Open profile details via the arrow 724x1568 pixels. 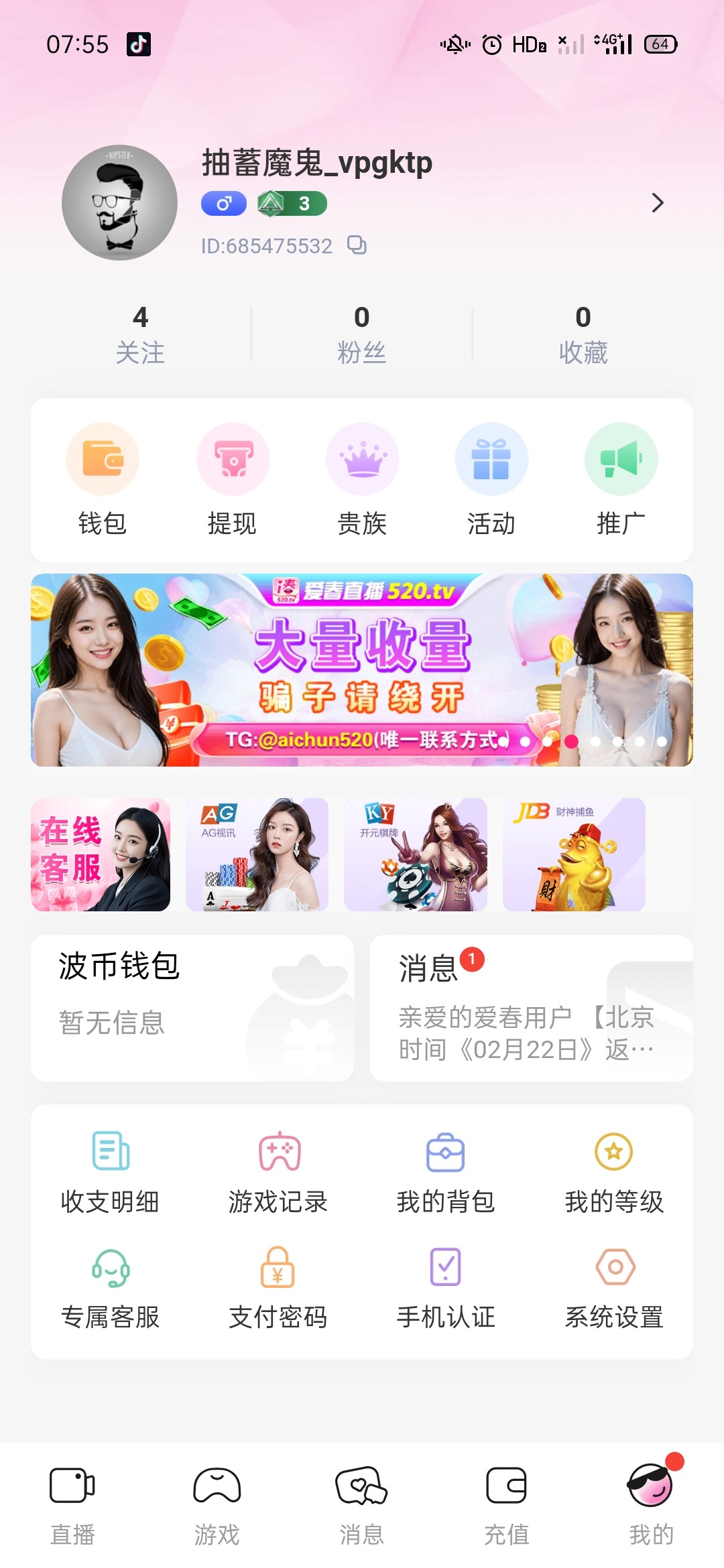click(657, 202)
